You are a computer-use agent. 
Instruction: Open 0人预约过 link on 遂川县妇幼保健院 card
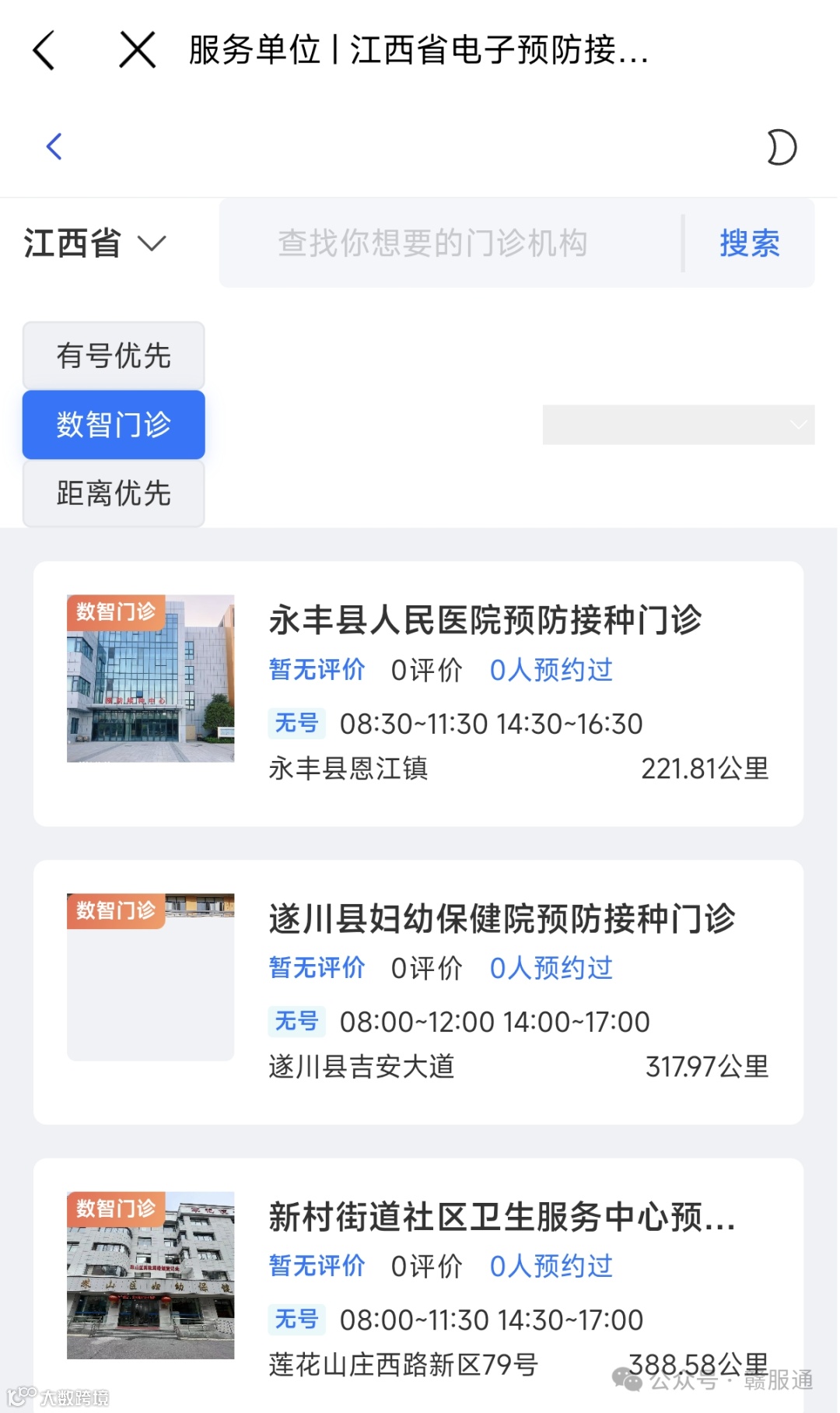[x=551, y=968]
